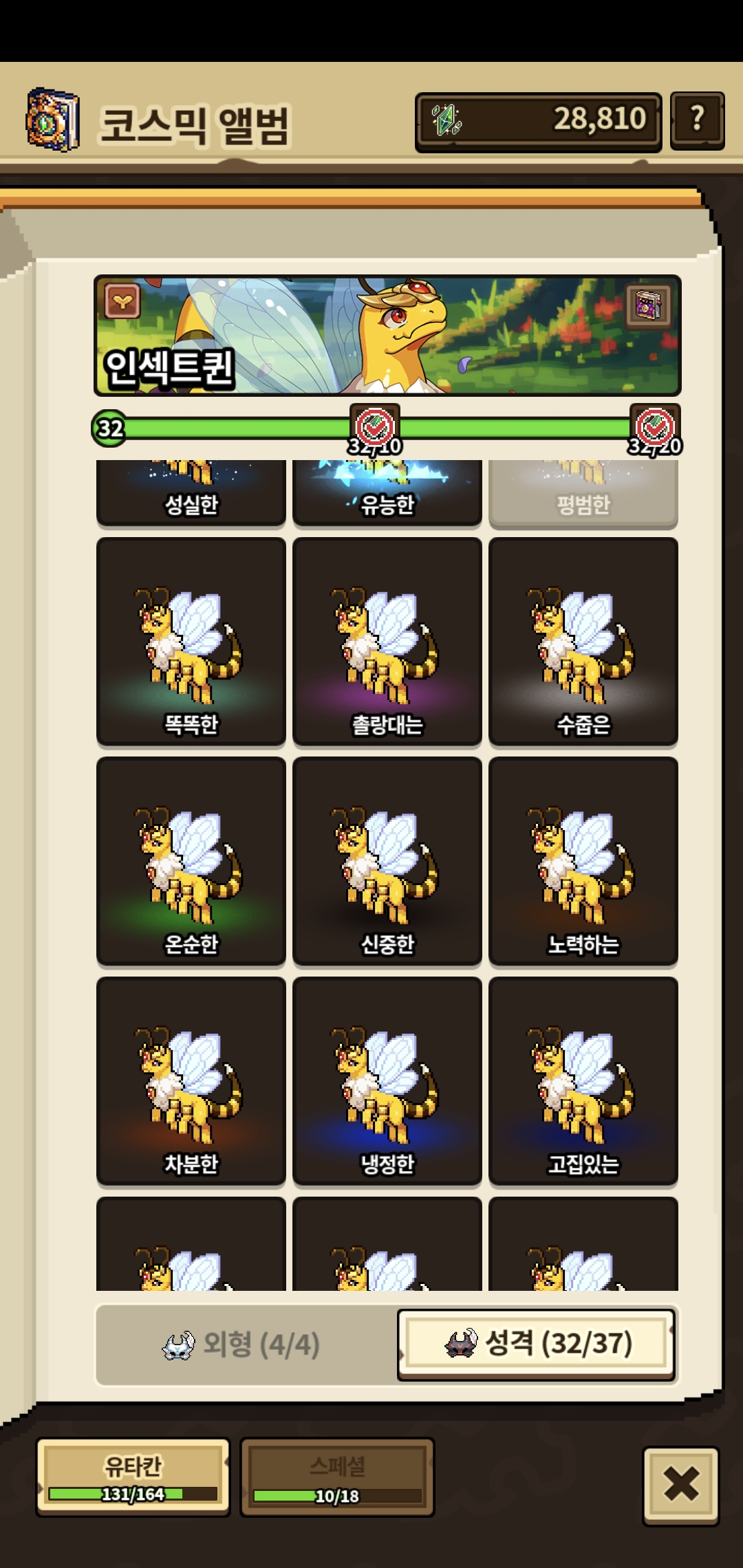Tap the green crystal currency counter
Image resolution: width=743 pixels, height=1568 pixels.
point(538,121)
